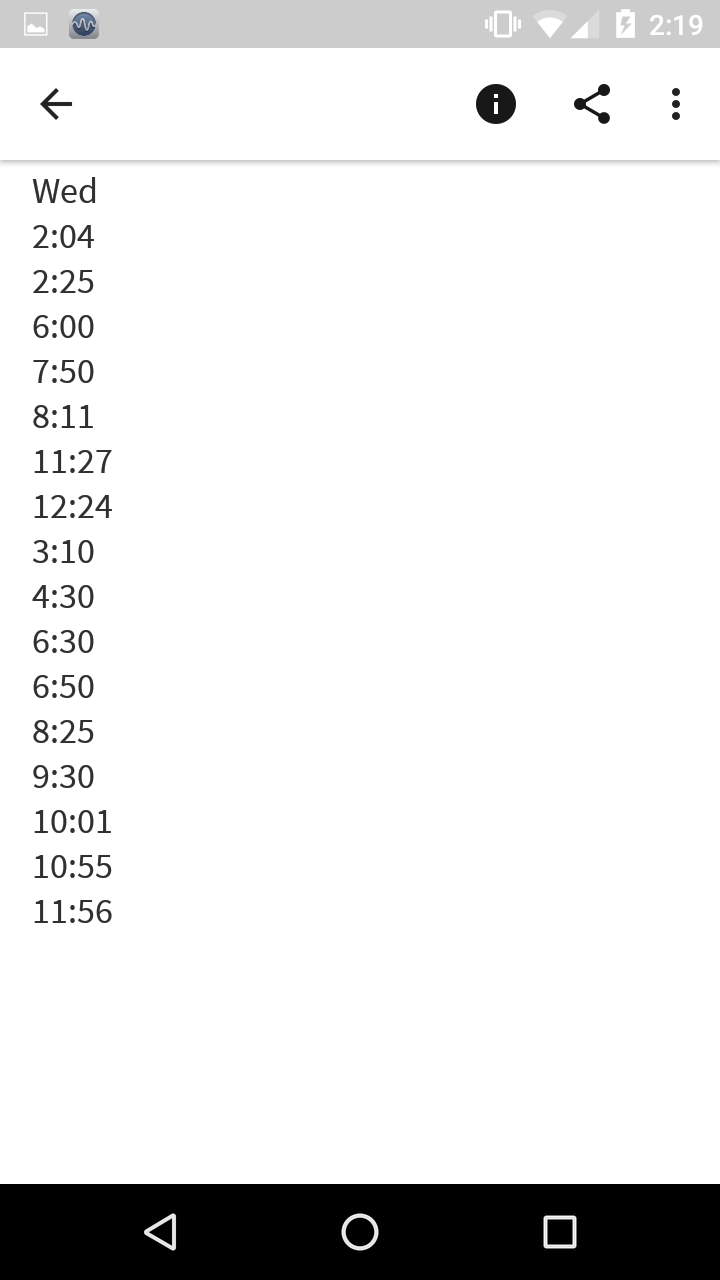Tap the system home button
This screenshot has height=1280, width=720.
[x=360, y=1232]
